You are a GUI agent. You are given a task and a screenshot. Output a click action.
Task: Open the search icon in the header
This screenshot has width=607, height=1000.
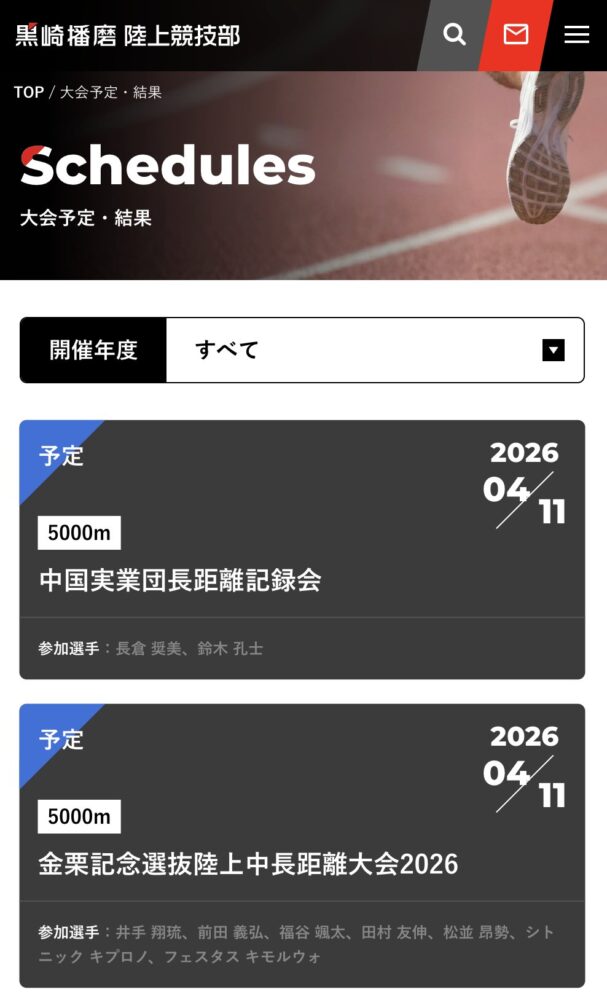(454, 35)
